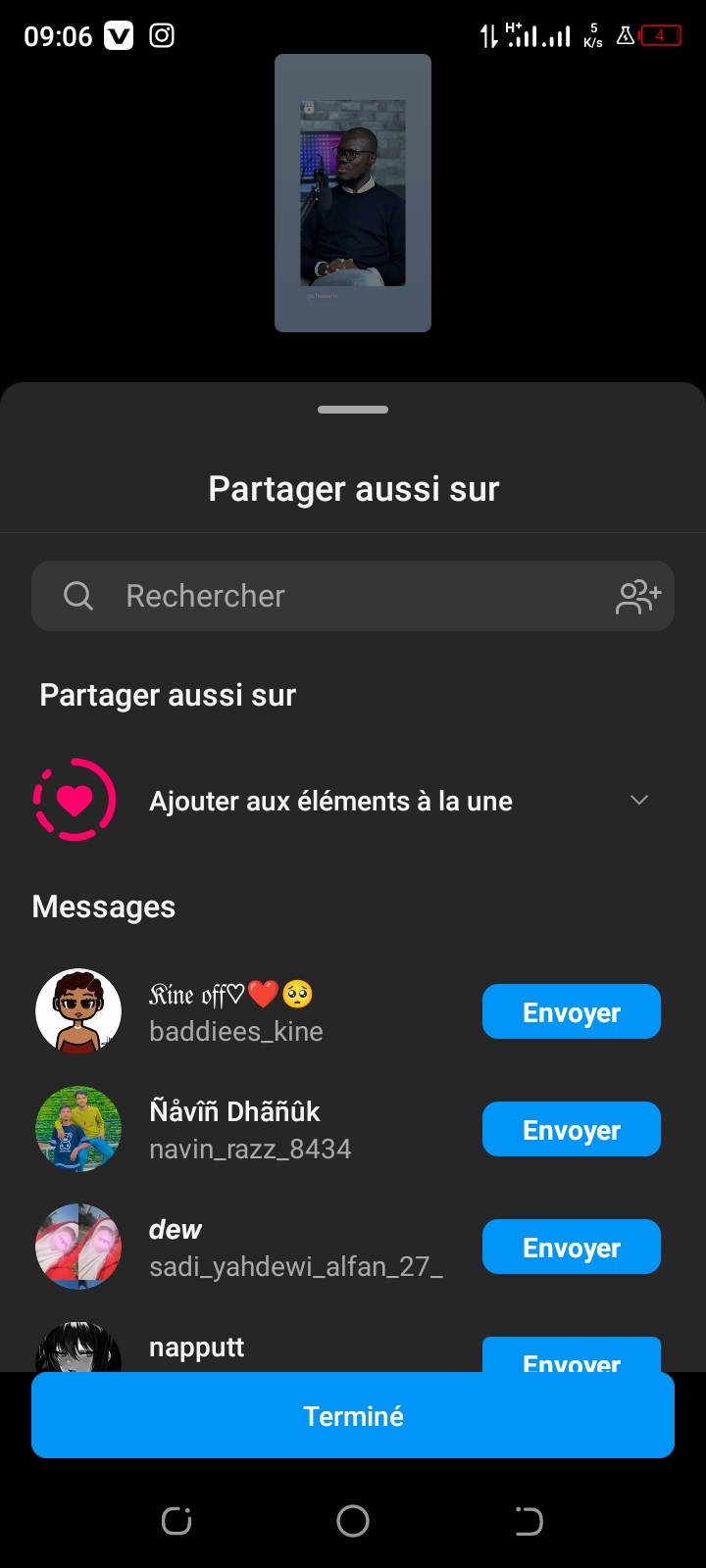Send to navin_razz_8434 with Envoyer
706x1568 pixels.
pyautogui.click(x=571, y=1130)
